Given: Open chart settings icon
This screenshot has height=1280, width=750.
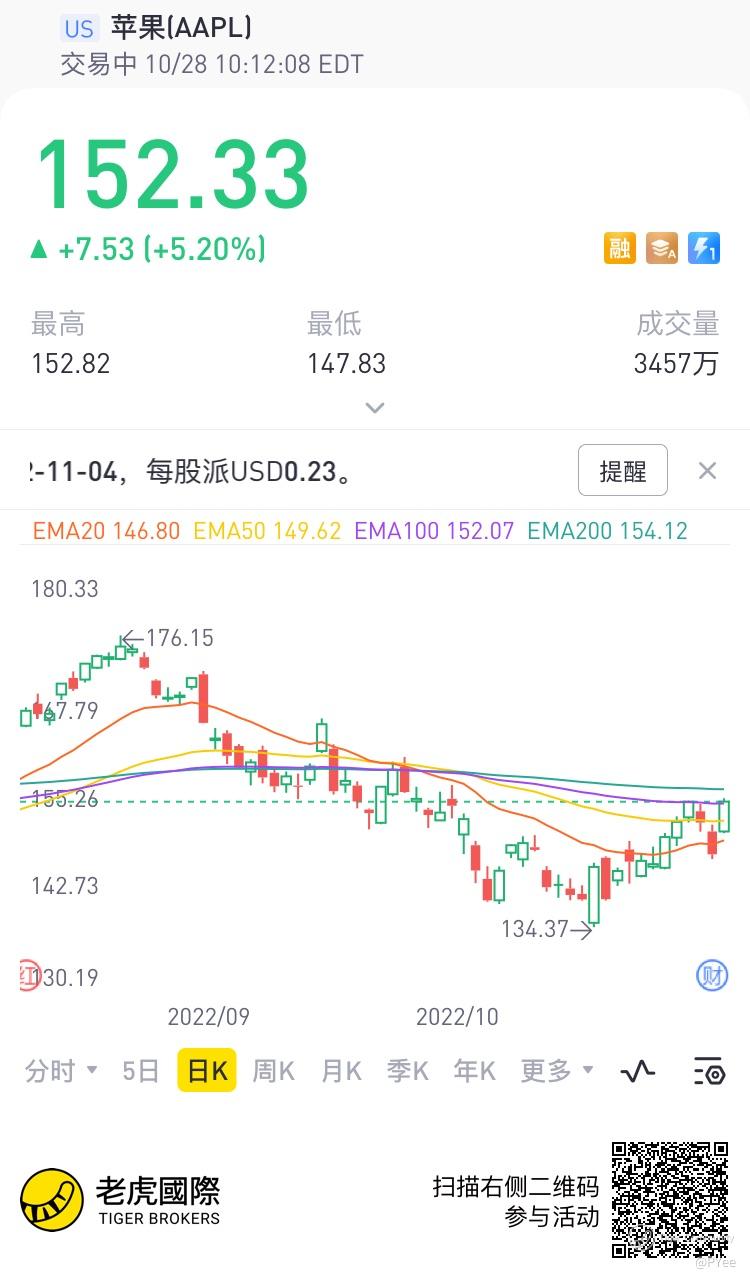Looking at the screenshot, I should coord(708,1071).
